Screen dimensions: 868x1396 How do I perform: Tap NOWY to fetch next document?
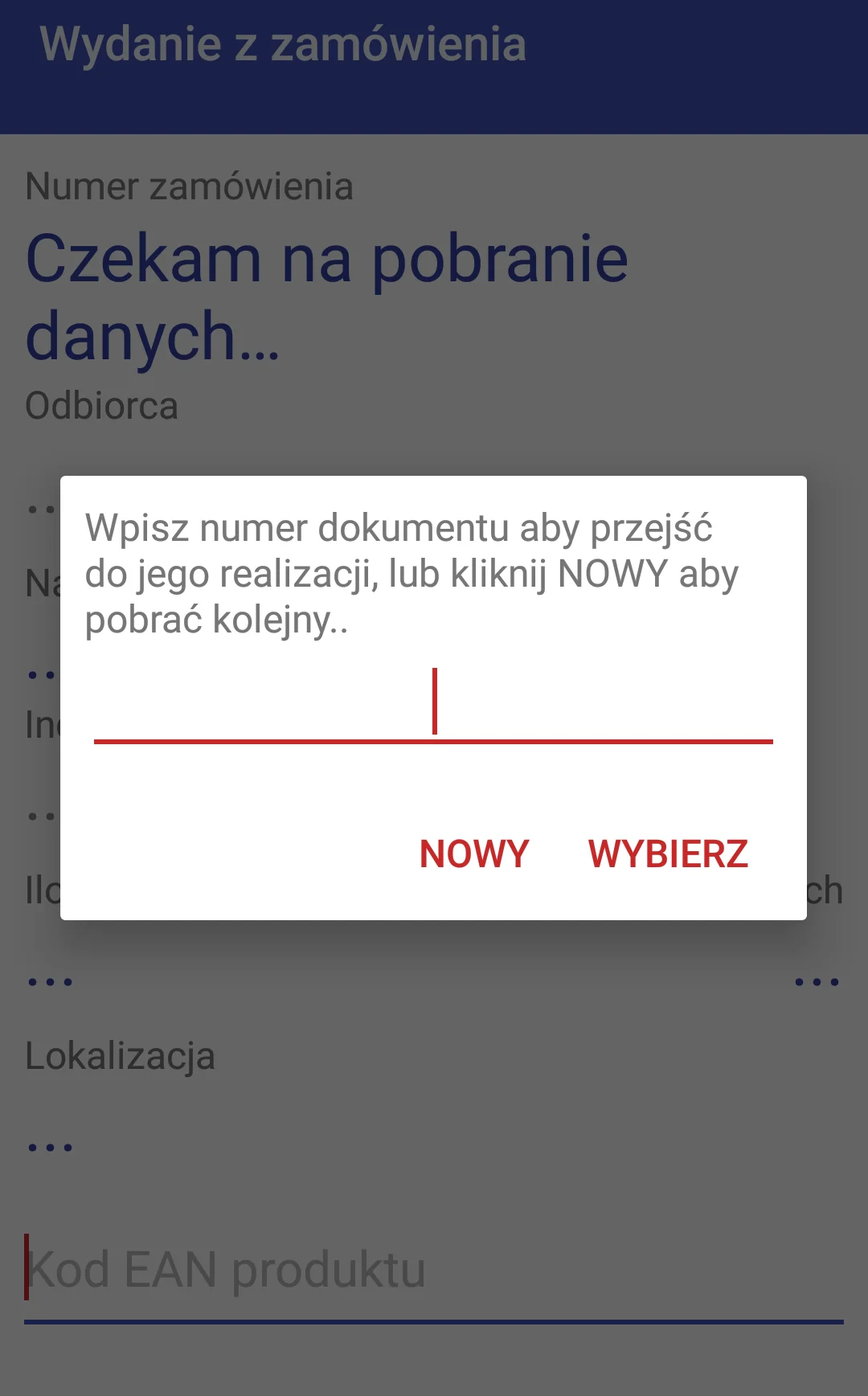tap(474, 854)
